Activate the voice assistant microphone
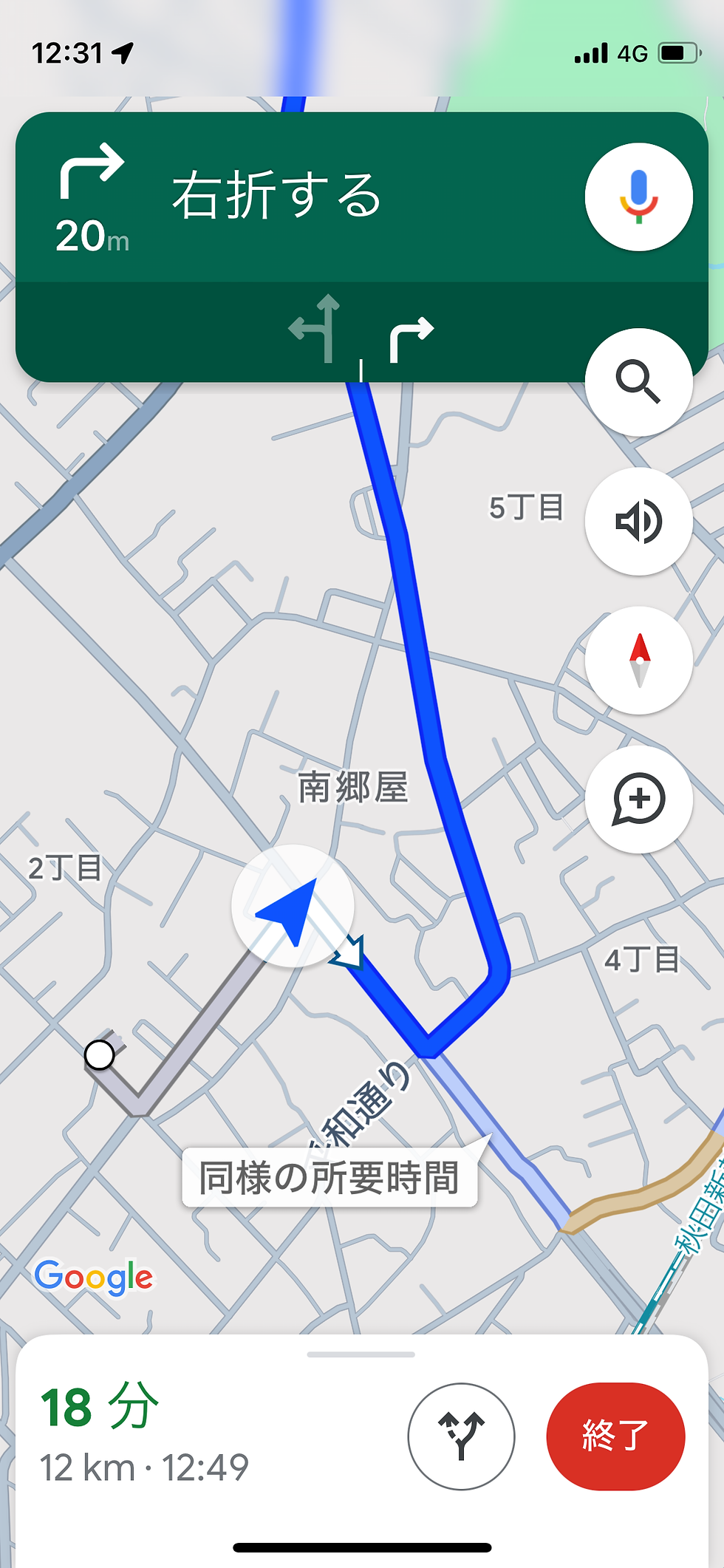Viewport: 724px width, 1568px height. (x=639, y=197)
